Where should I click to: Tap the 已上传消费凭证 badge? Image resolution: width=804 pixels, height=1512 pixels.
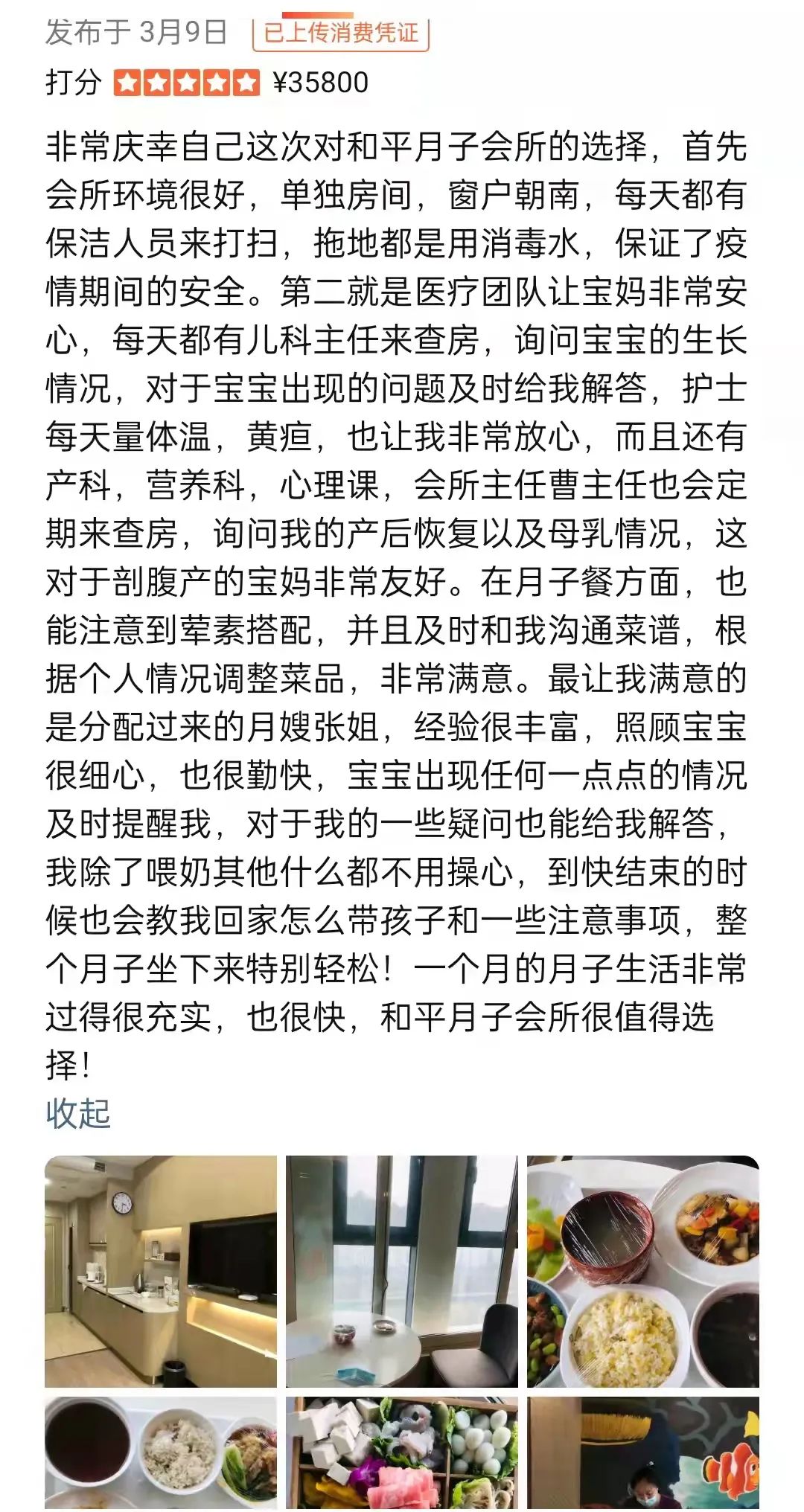[x=341, y=33]
